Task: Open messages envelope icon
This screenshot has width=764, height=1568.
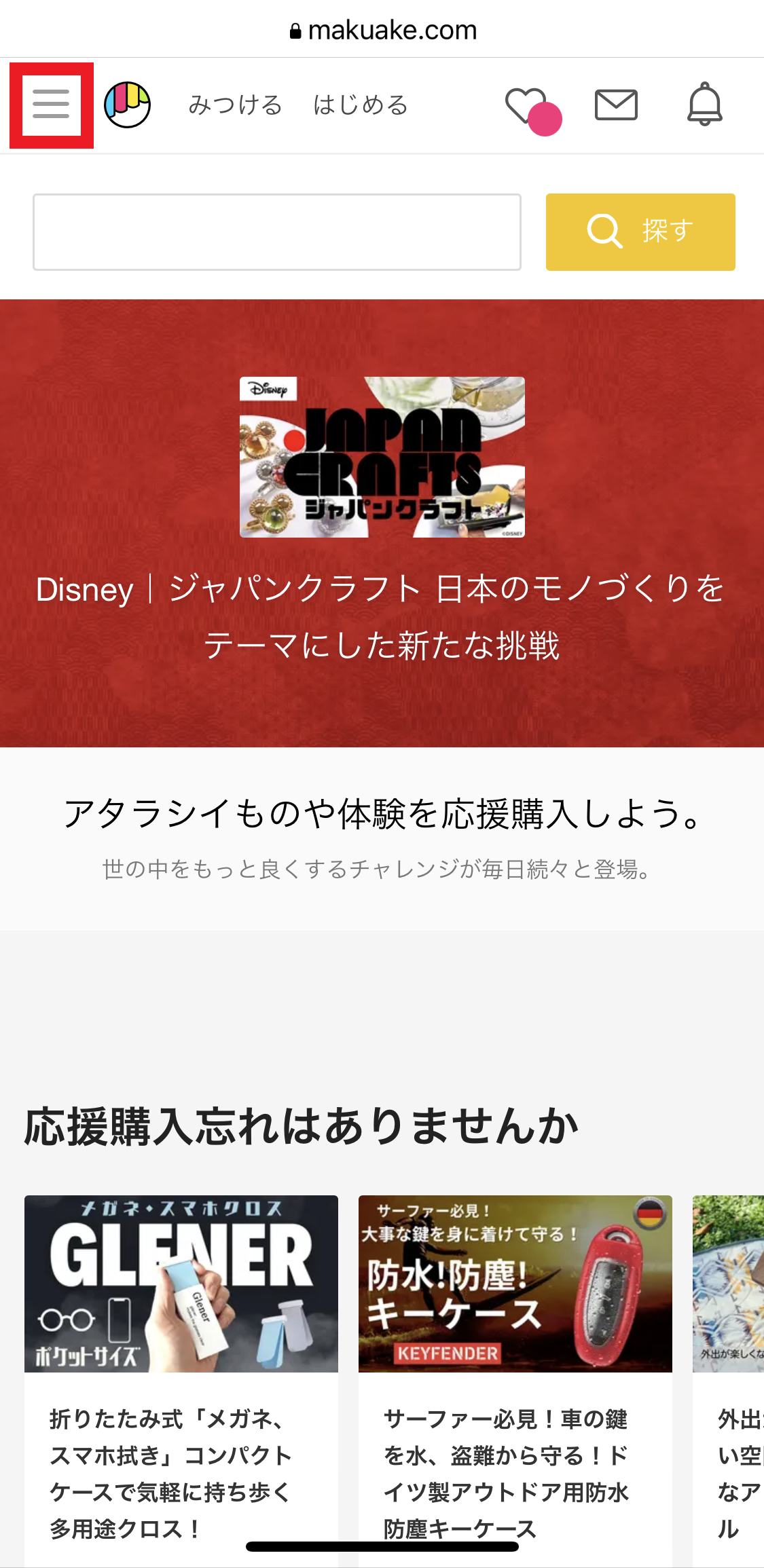Action: point(616,105)
